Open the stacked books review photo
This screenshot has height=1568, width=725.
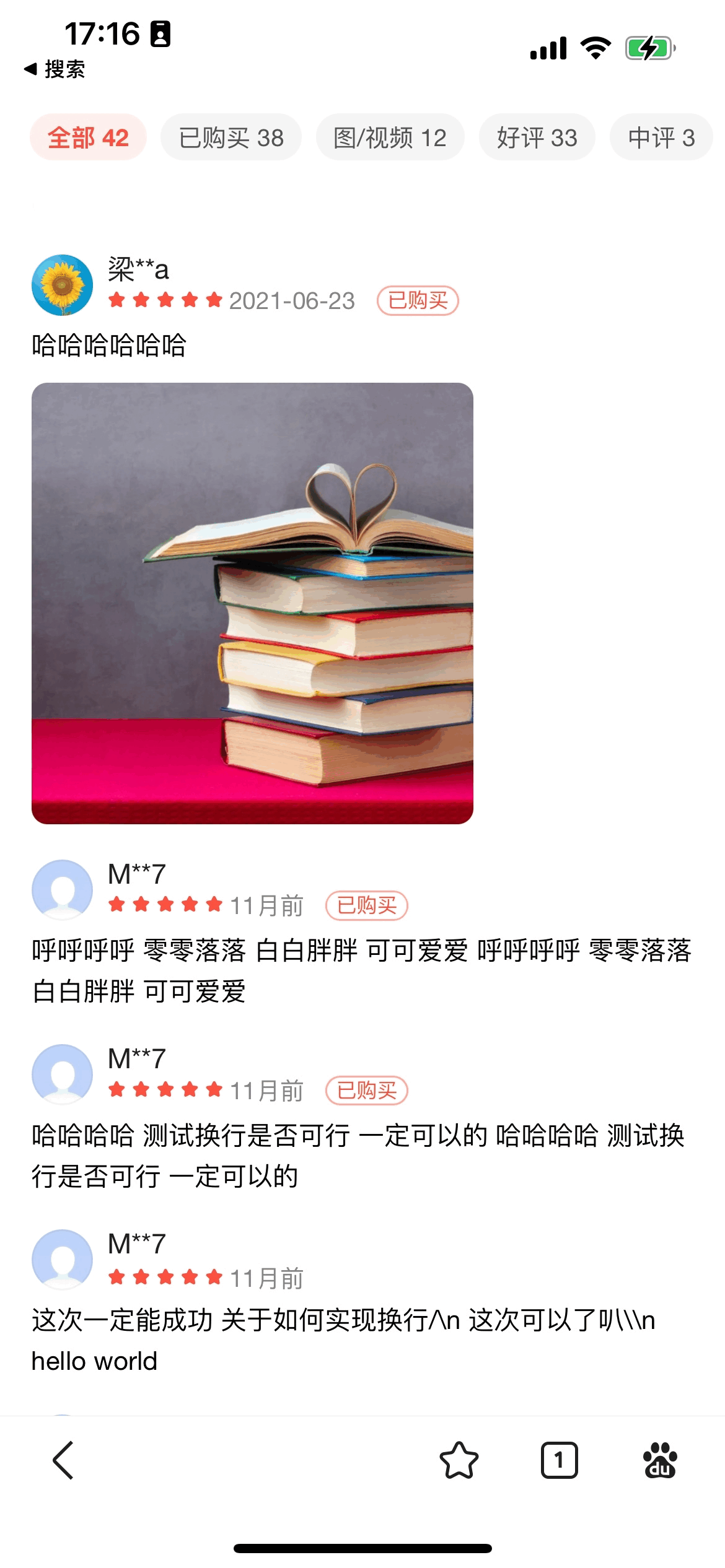(x=252, y=603)
